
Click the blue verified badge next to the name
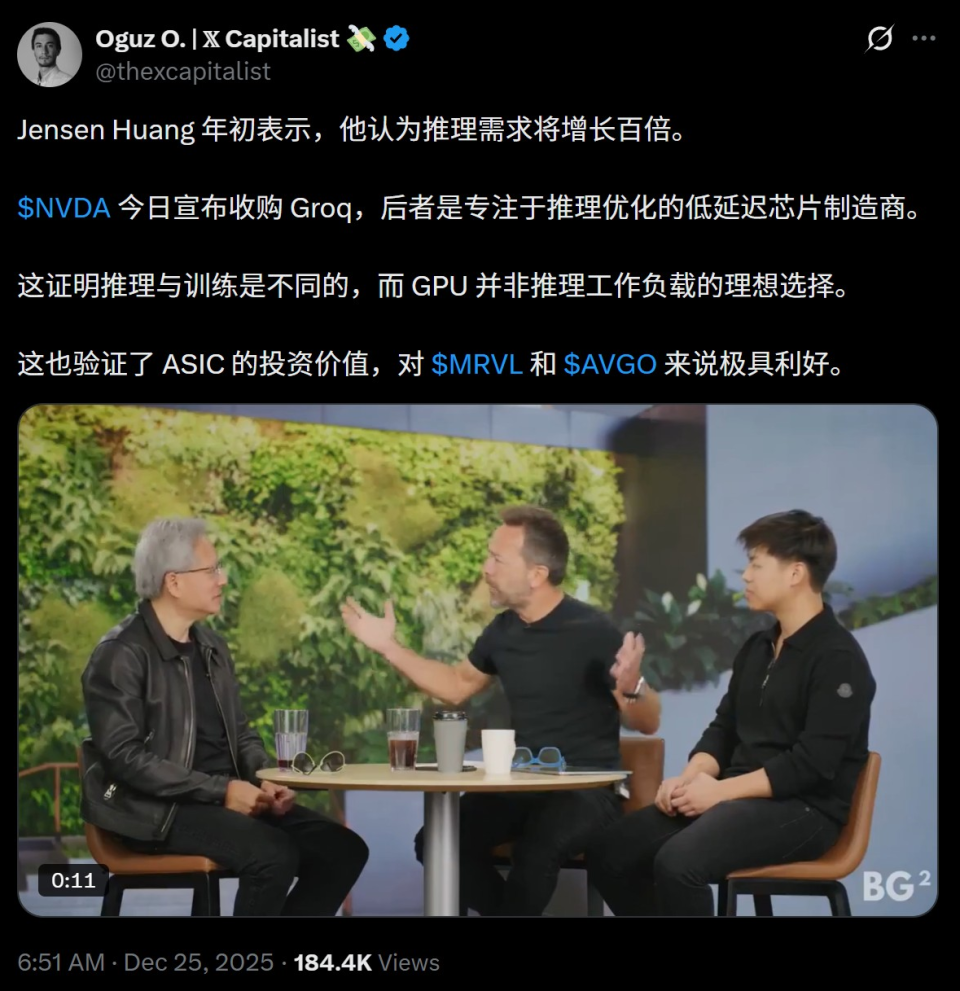[x=395, y=37]
